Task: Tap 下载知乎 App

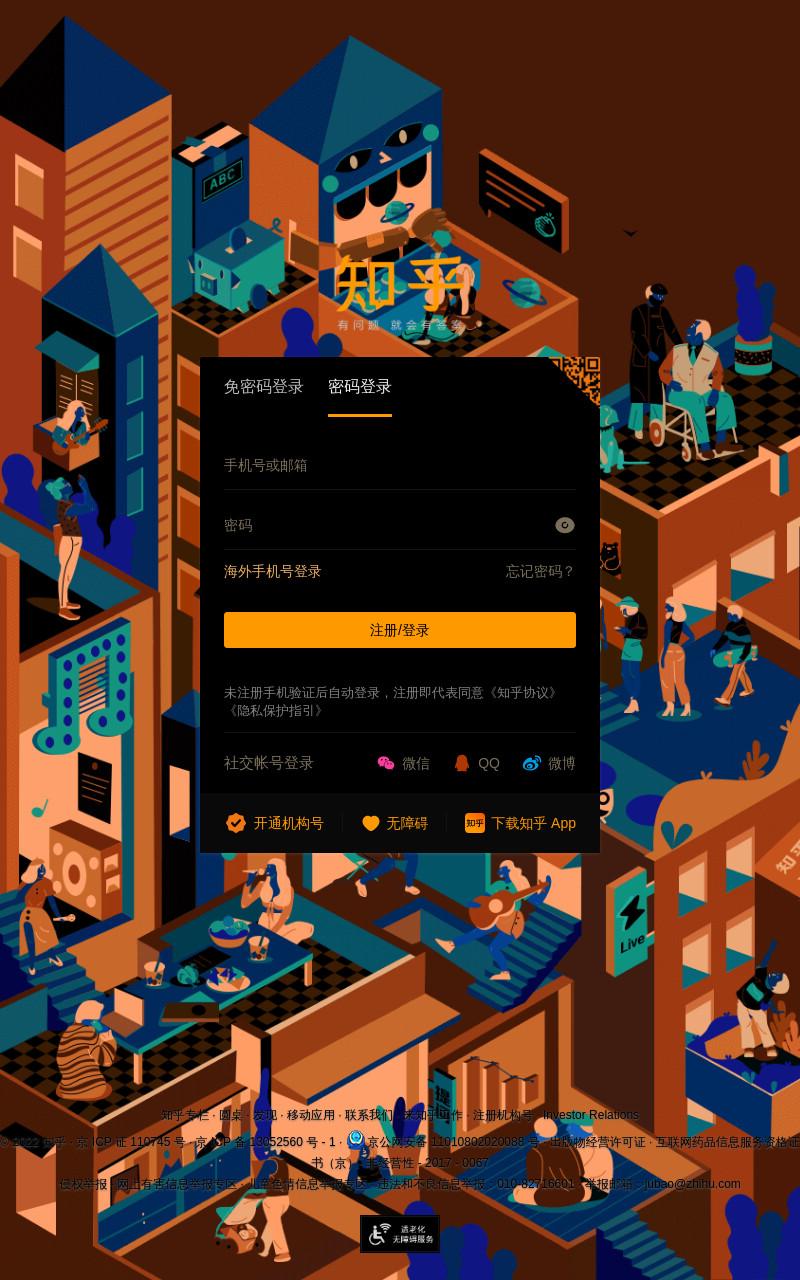Action: tap(521, 823)
